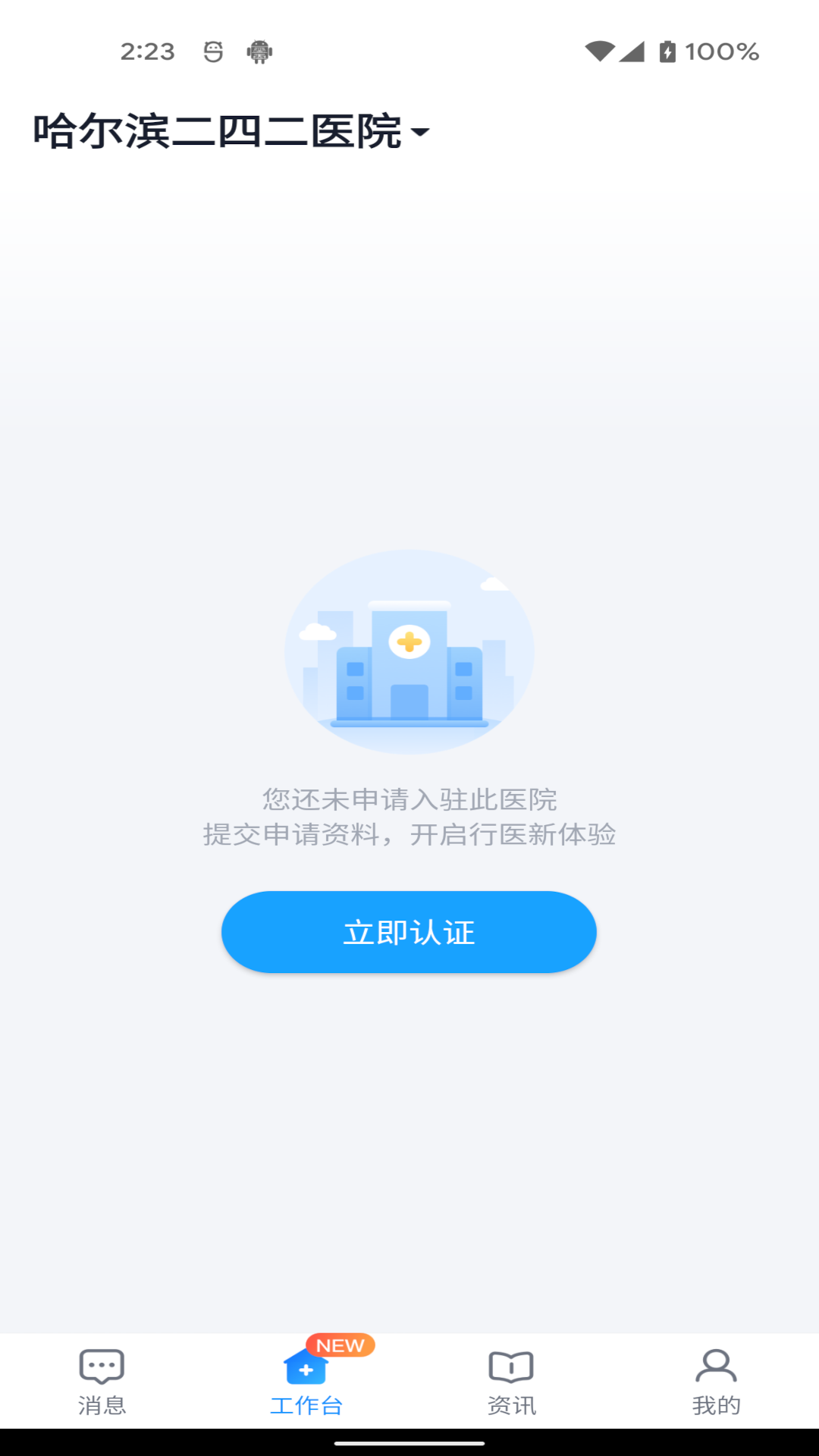This screenshot has height=1456, width=819.
Task: Select the 我的 tab label
Action: pyautogui.click(x=717, y=1404)
